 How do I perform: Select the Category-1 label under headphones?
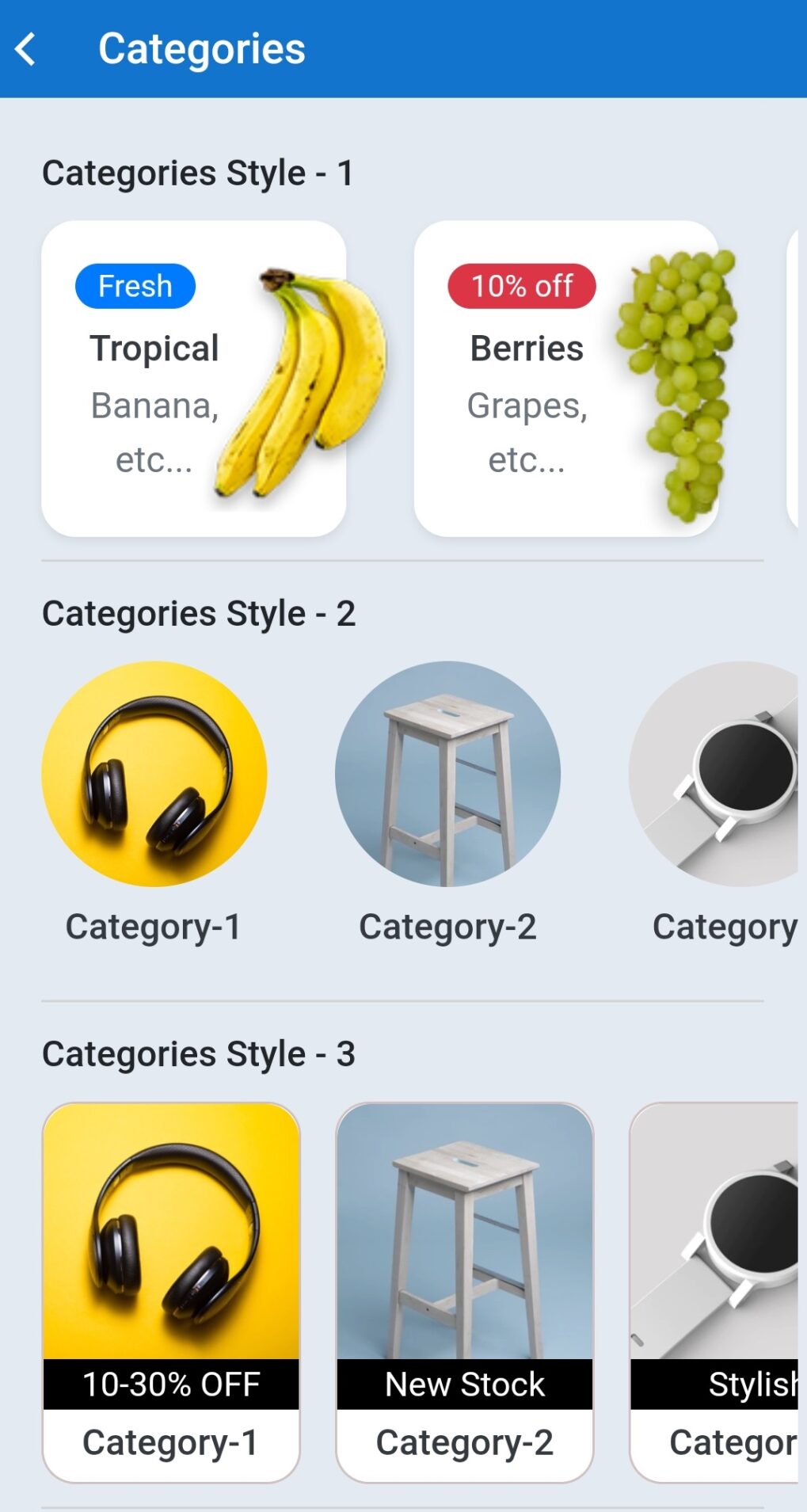(154, 925)
